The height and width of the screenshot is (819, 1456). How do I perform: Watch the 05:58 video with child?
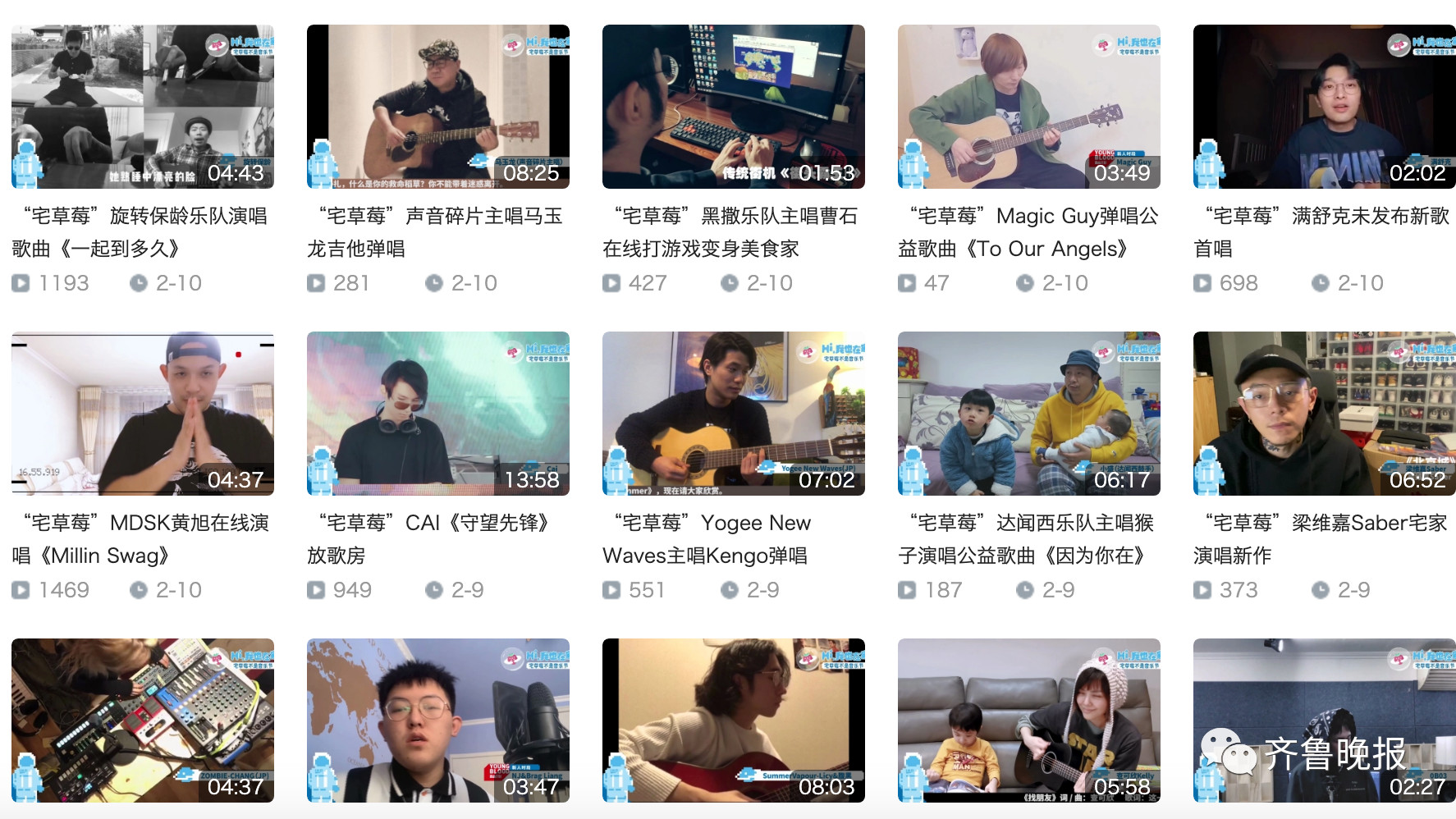click(1029, 721)
